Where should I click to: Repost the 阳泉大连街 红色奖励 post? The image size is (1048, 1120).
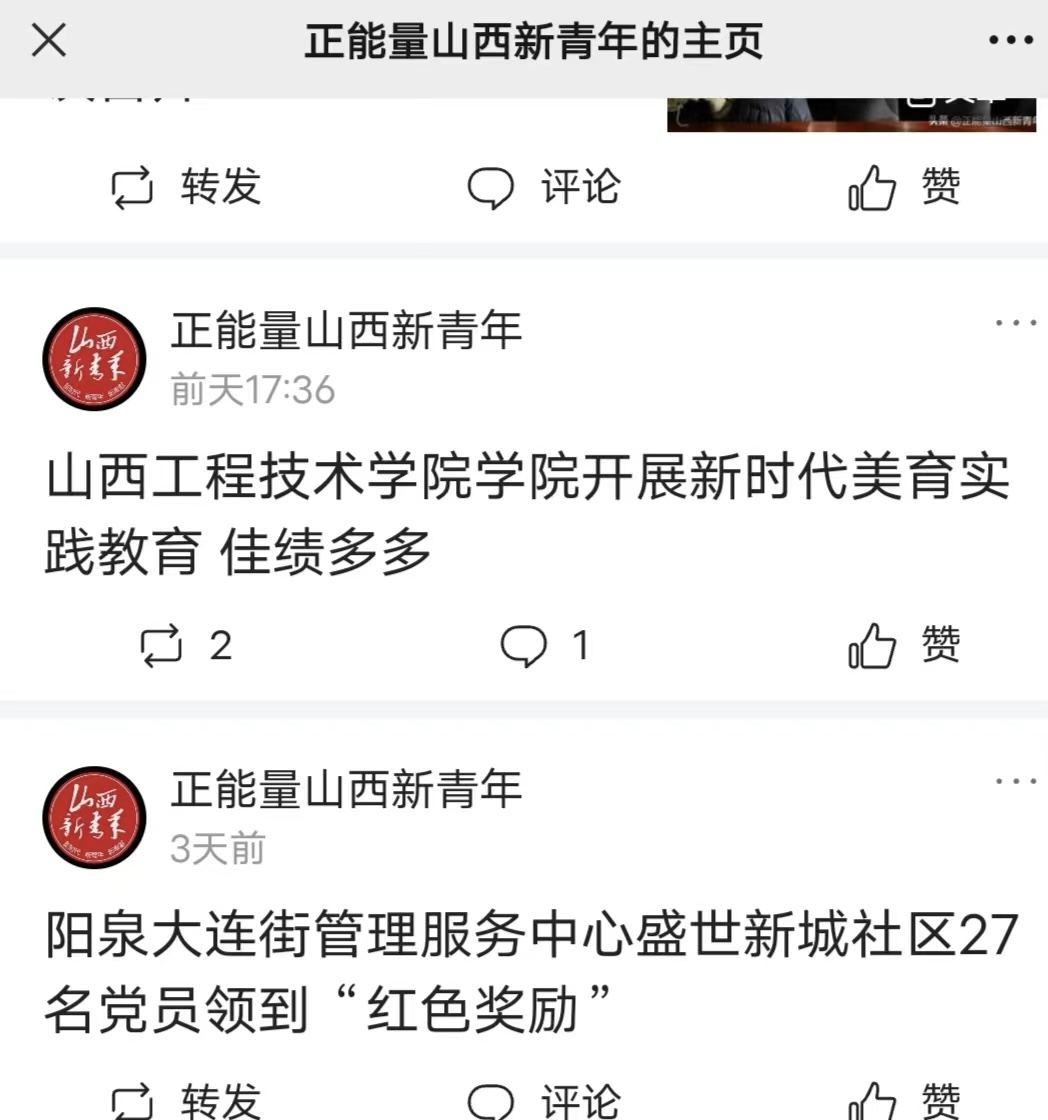(186, 1100)
